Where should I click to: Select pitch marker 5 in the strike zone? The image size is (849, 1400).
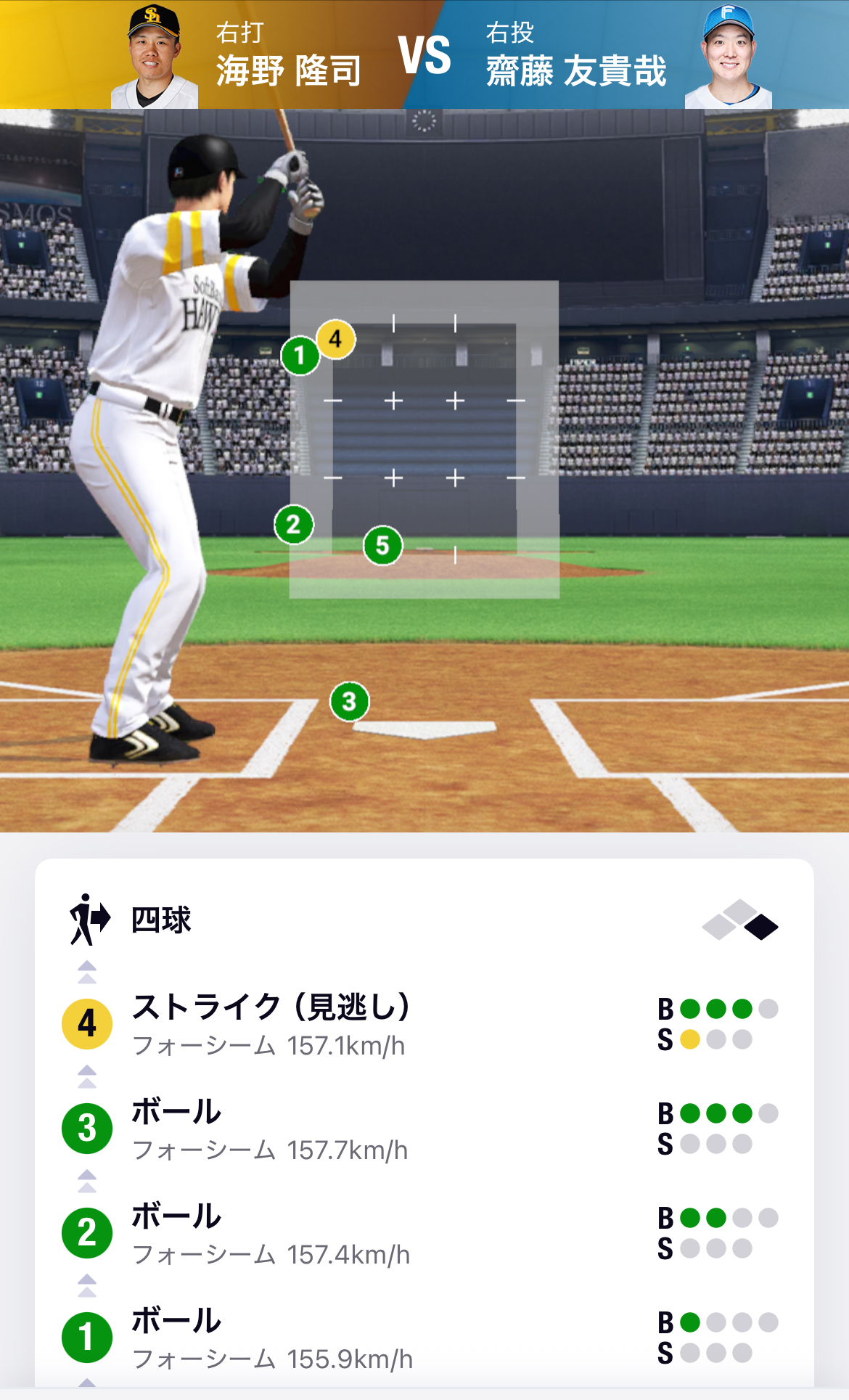382,546
